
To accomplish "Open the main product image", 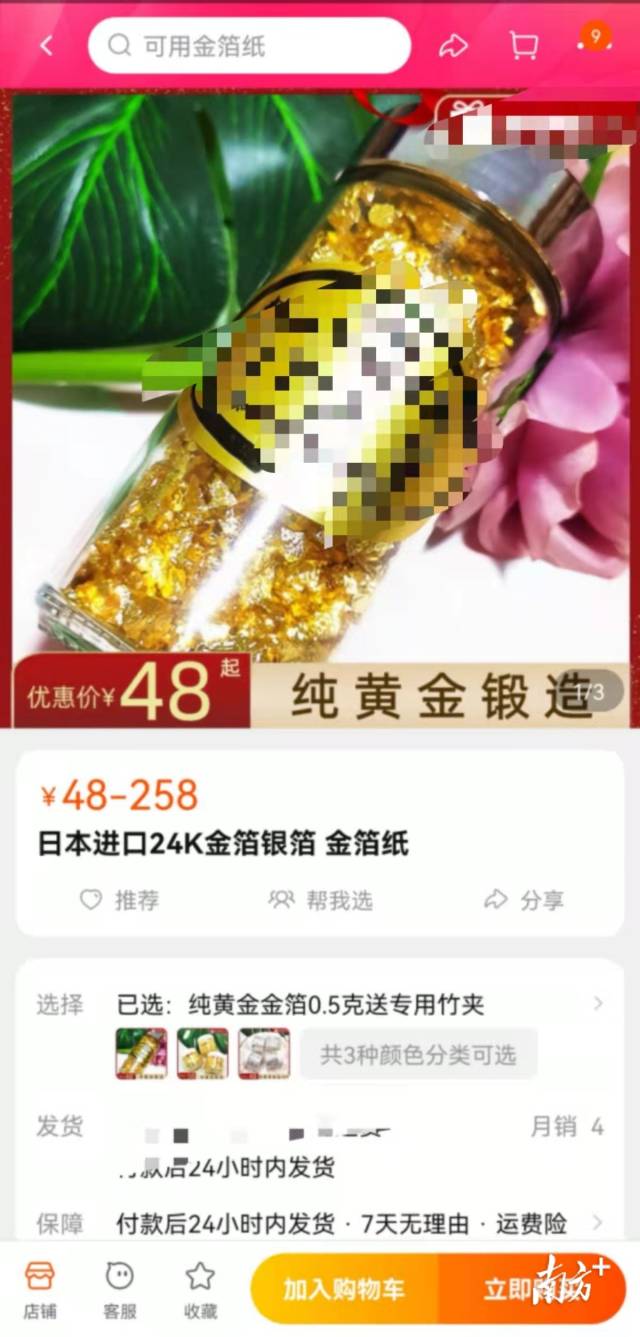I will (x=320, y=400).
